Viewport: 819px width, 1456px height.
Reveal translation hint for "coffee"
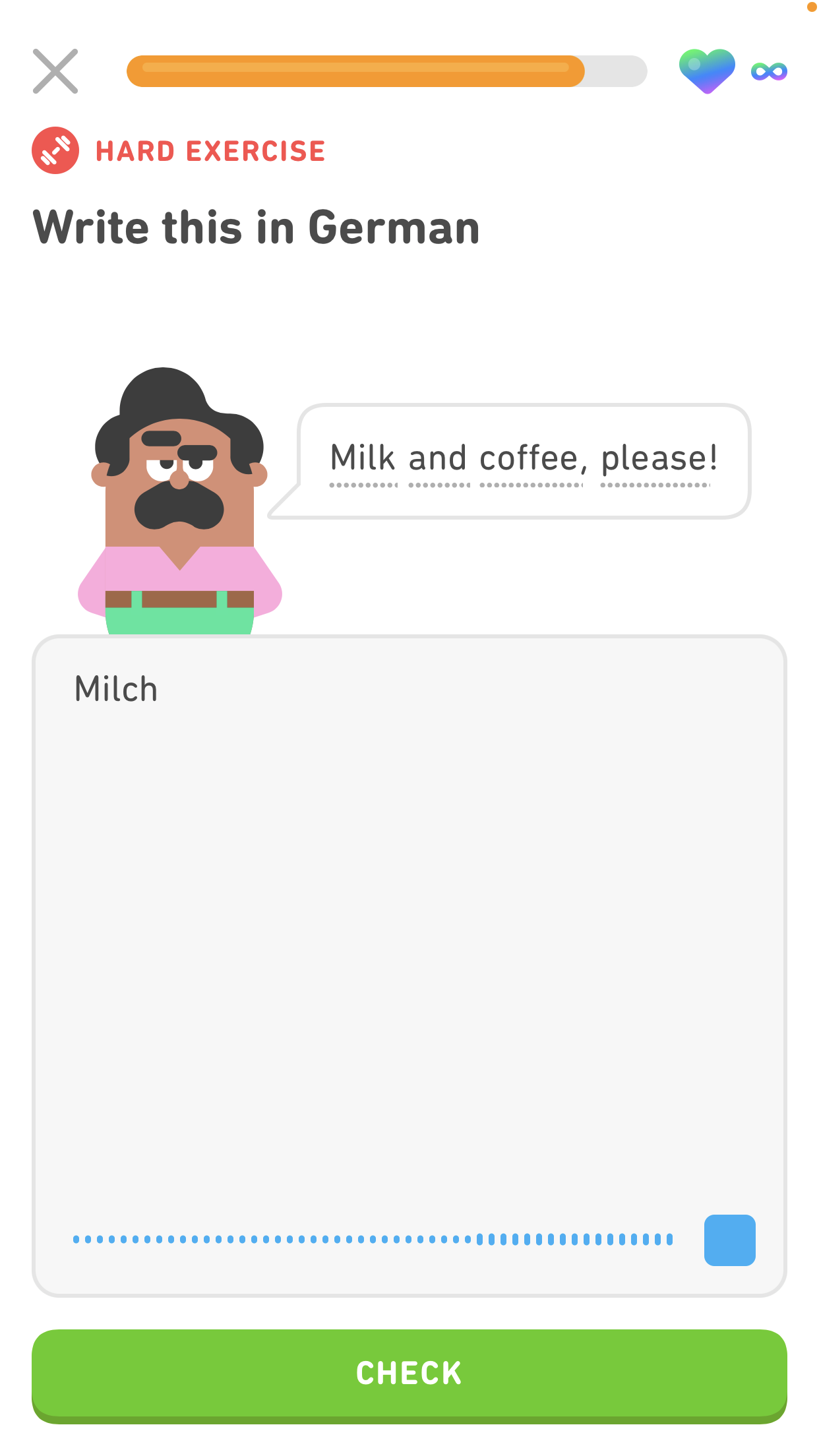[x=530, y=459]
